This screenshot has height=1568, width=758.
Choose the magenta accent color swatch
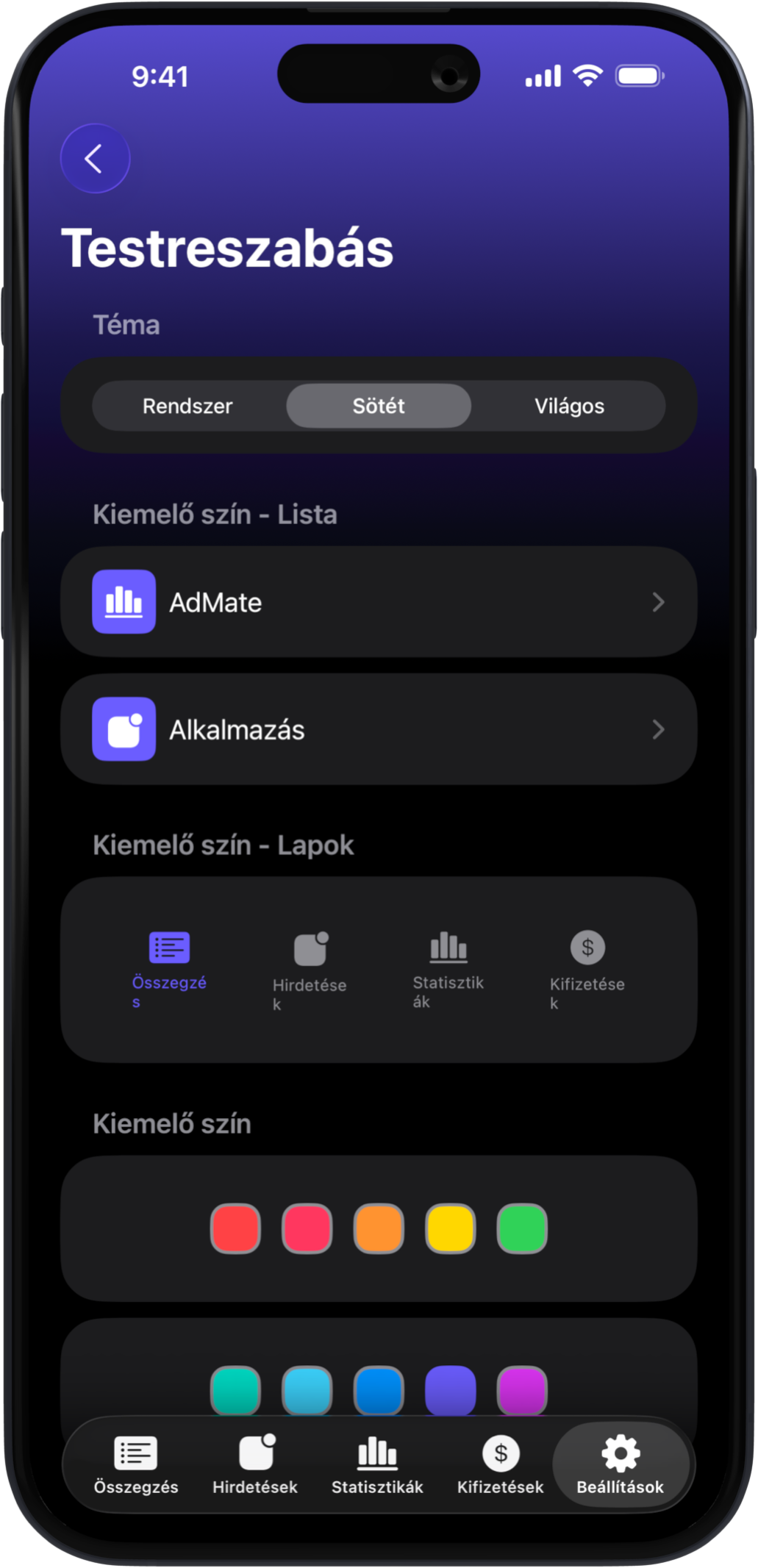(522, 1389)
